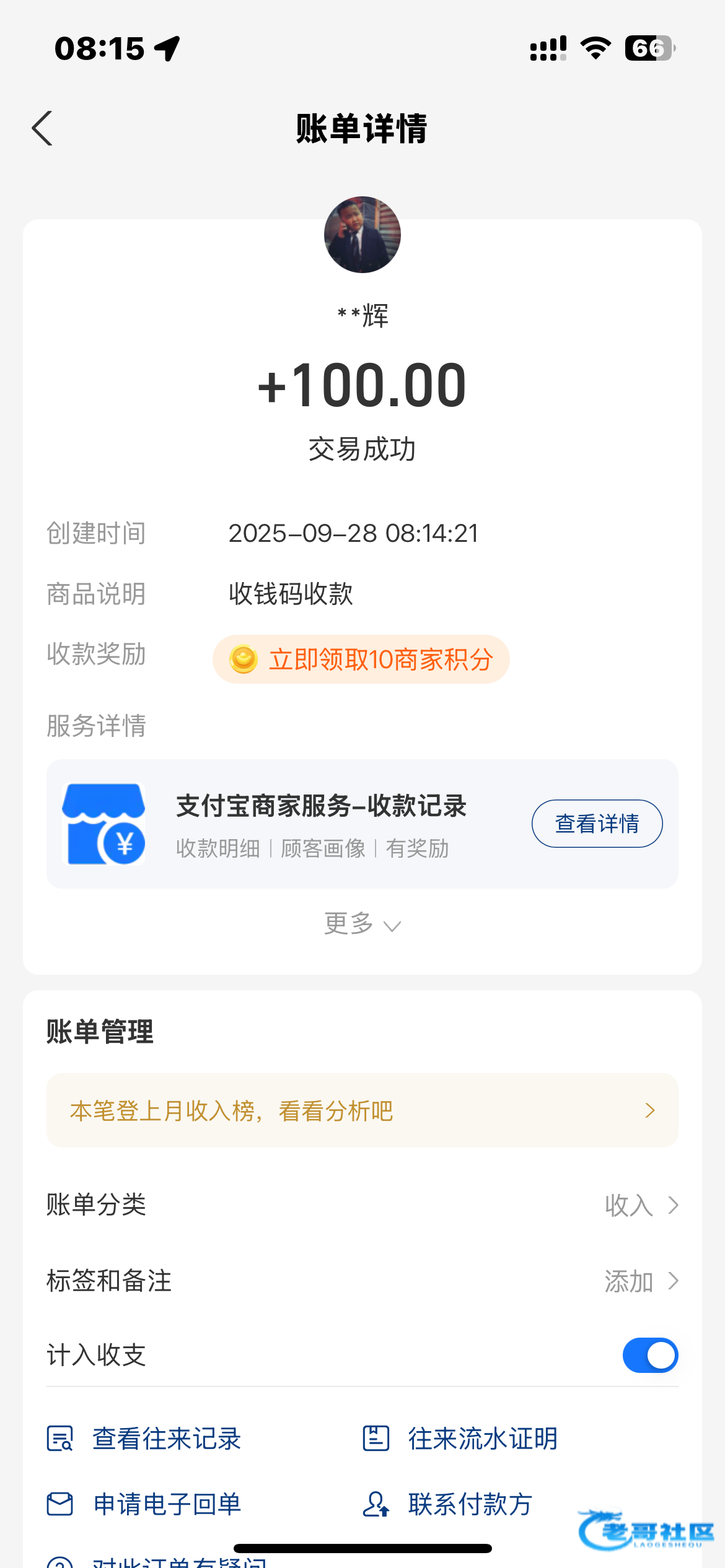
Task: Open 往来流水证明
Action: 460,1438
